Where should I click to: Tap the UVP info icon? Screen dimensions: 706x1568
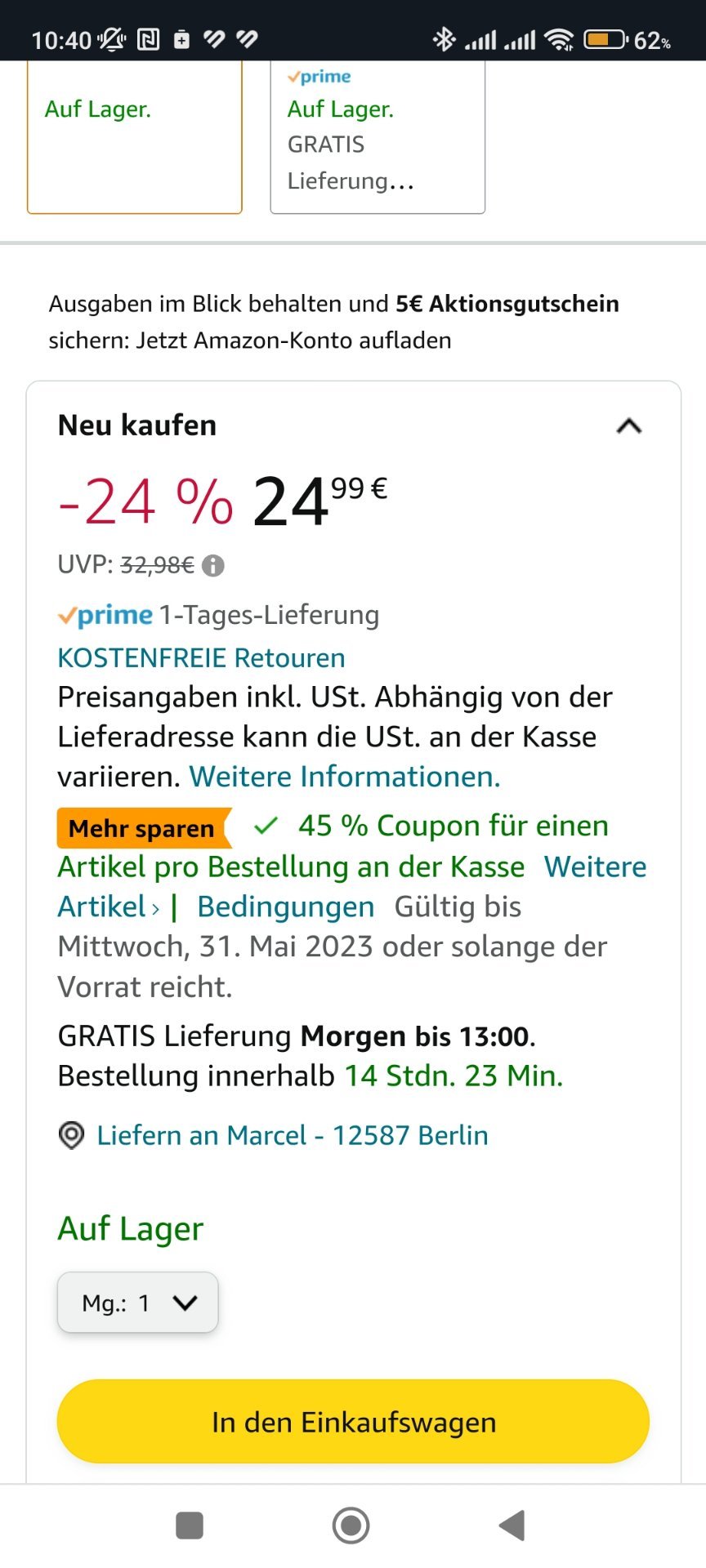(x=213, y=565)
